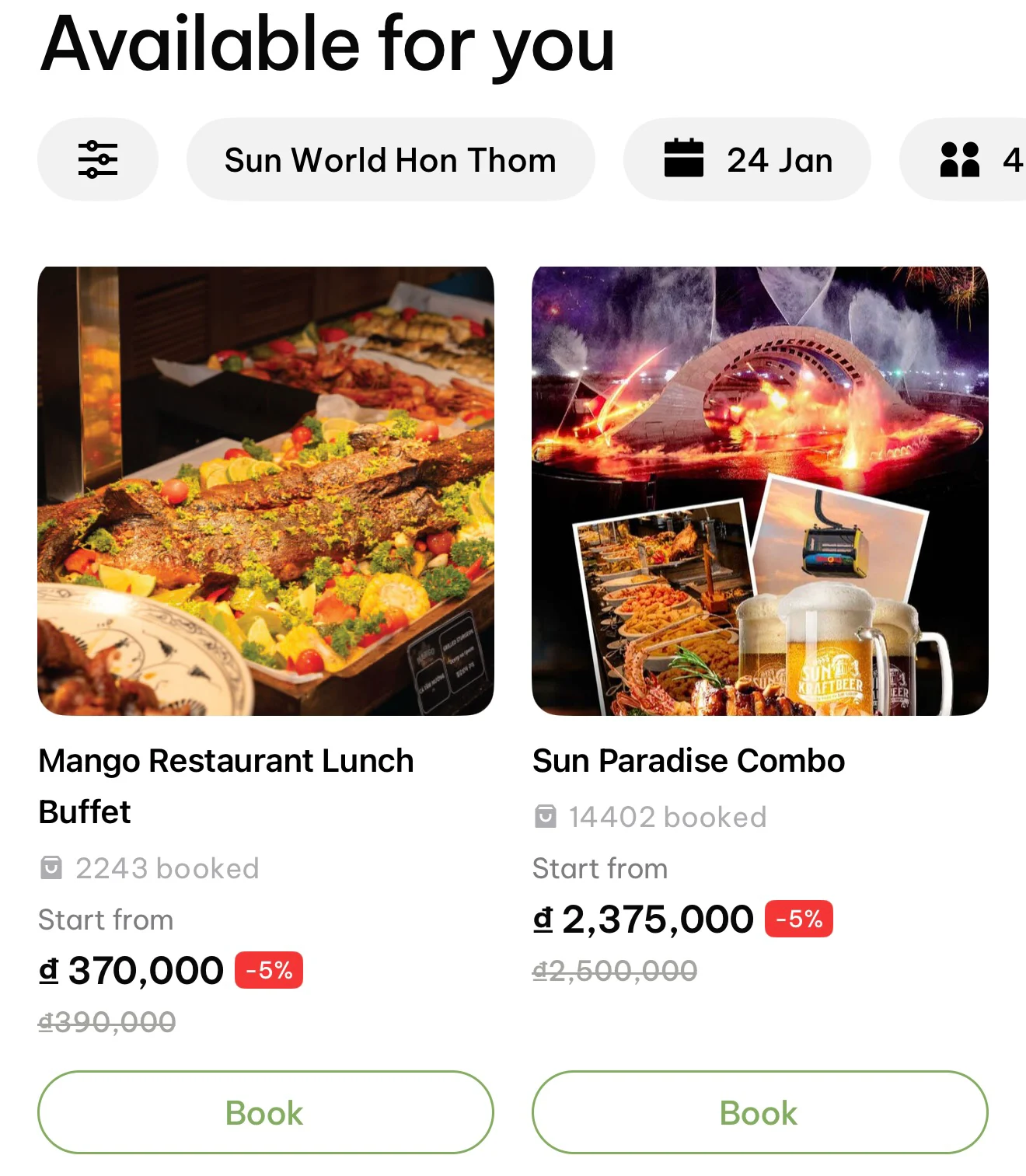
Task: Pick a different date than 24 Jan
Action: coord(747,160)
